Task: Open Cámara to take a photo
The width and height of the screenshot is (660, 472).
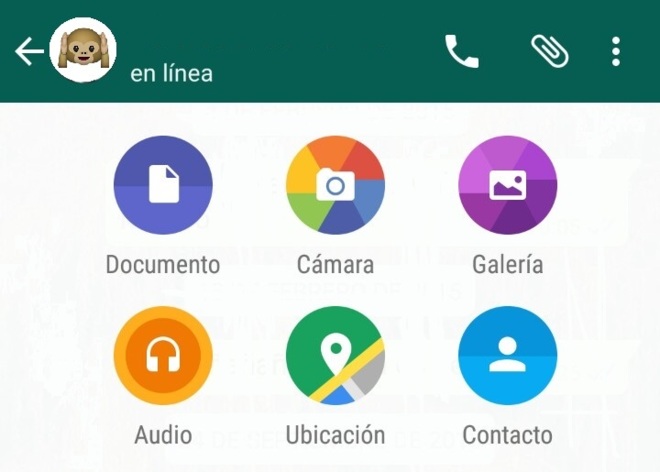Action: coord(335,185)
